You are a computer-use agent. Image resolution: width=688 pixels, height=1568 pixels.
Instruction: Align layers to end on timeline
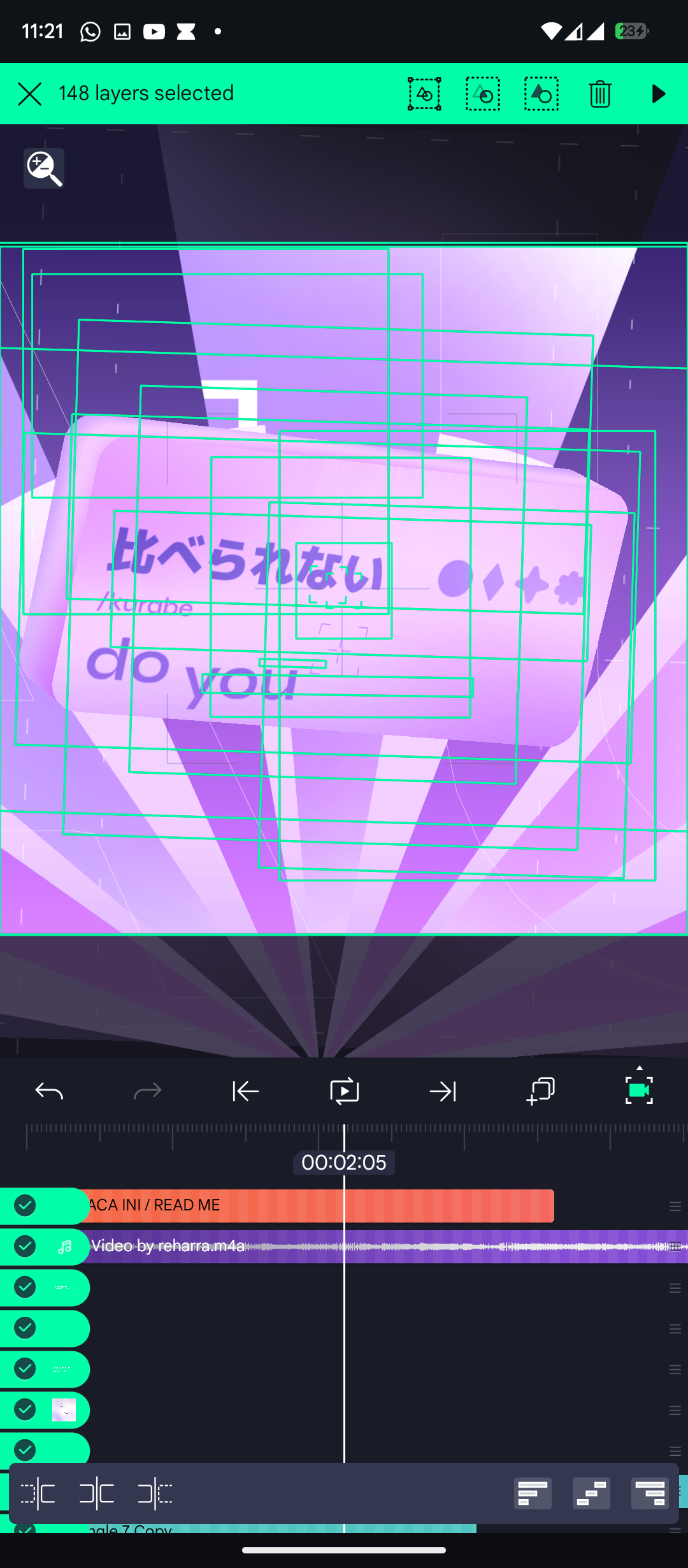650,1493
